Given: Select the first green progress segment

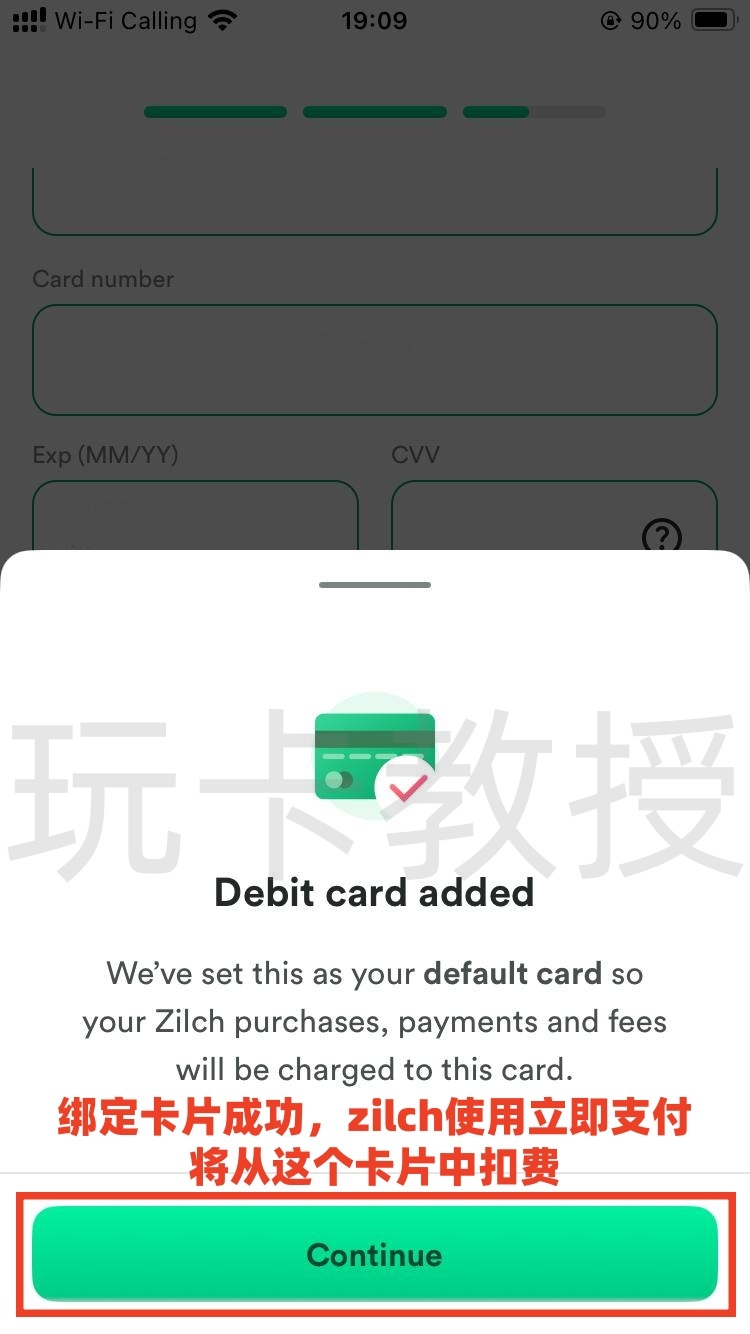Looking at the screenshot, I should pyautogui.click(x=214, y=112).
